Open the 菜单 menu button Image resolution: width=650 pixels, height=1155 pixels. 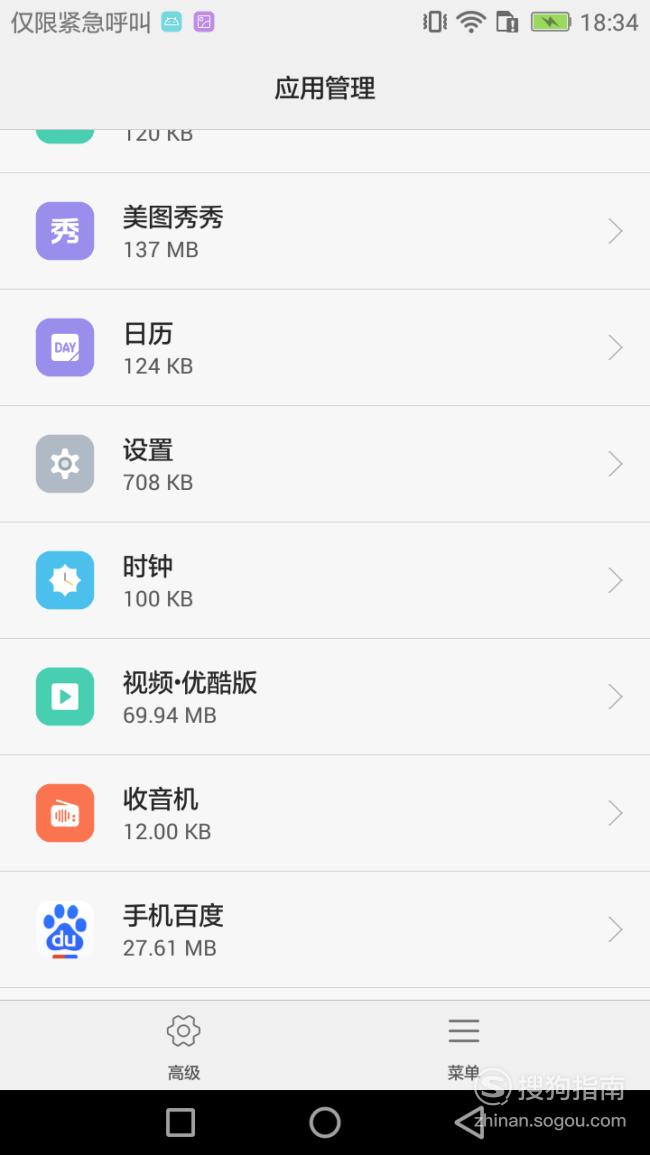(x=464, y=1045)
